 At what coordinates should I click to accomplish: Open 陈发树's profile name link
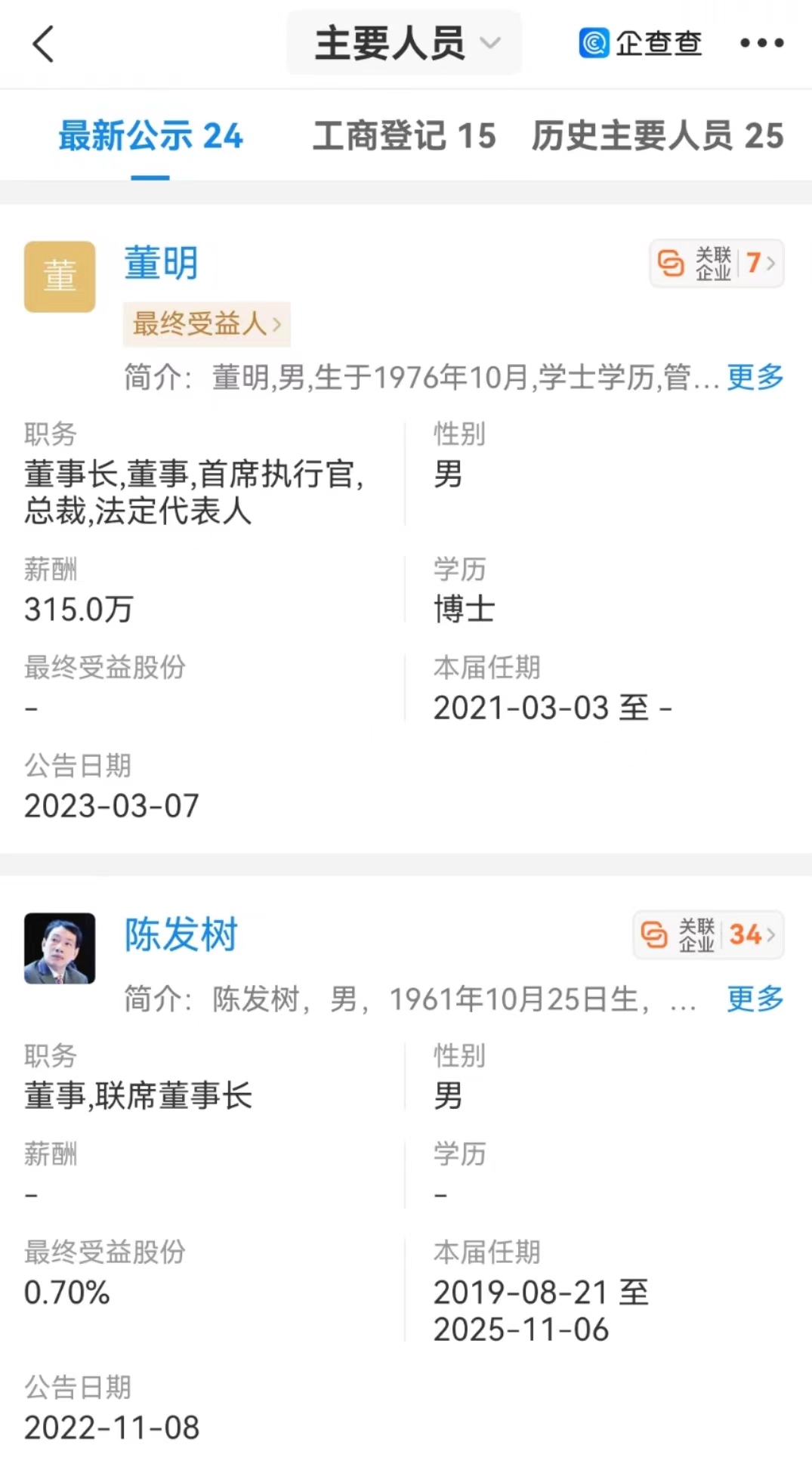(x=181, y=934)
